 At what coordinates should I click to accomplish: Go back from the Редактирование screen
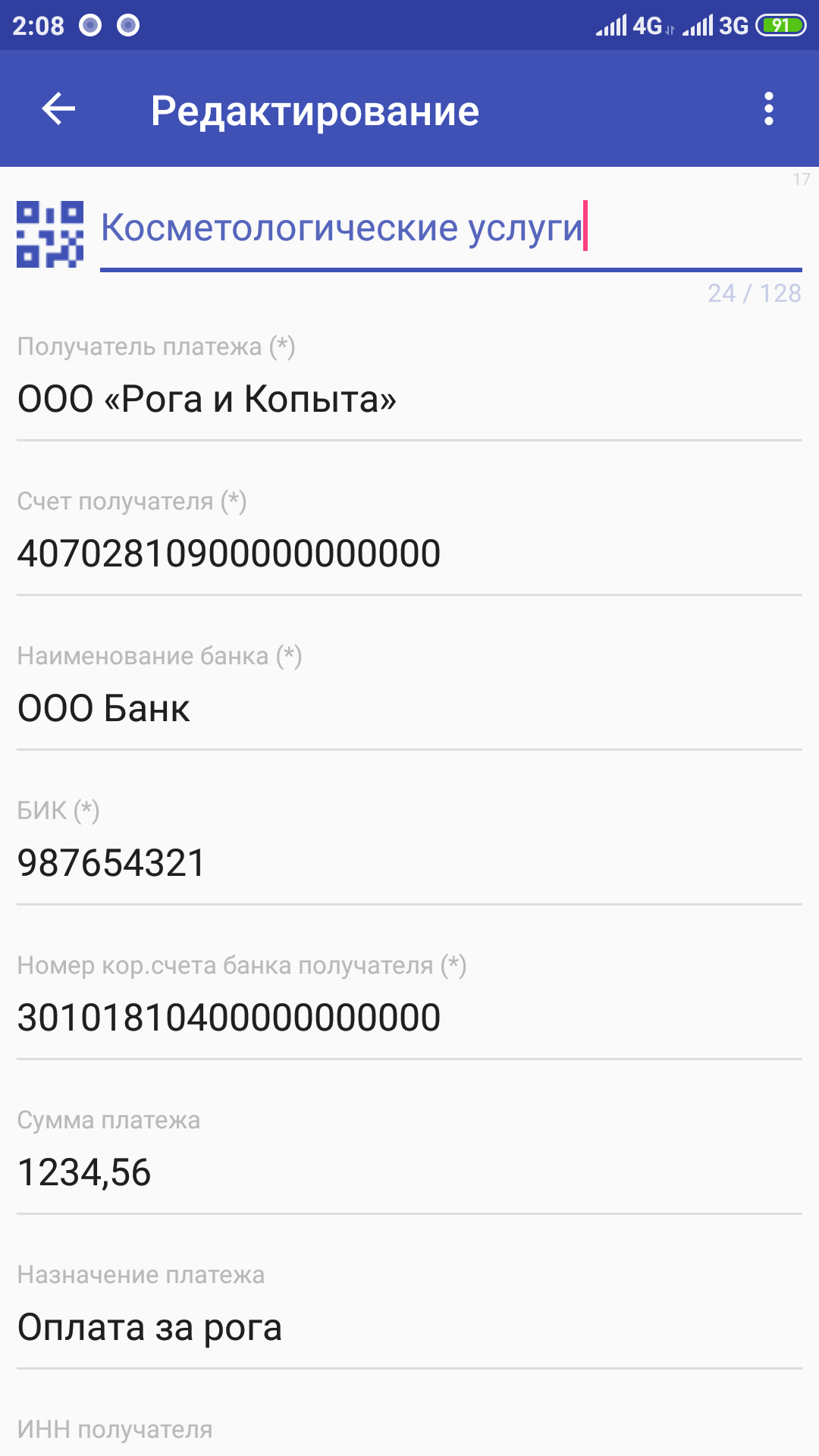click(58, 109)
